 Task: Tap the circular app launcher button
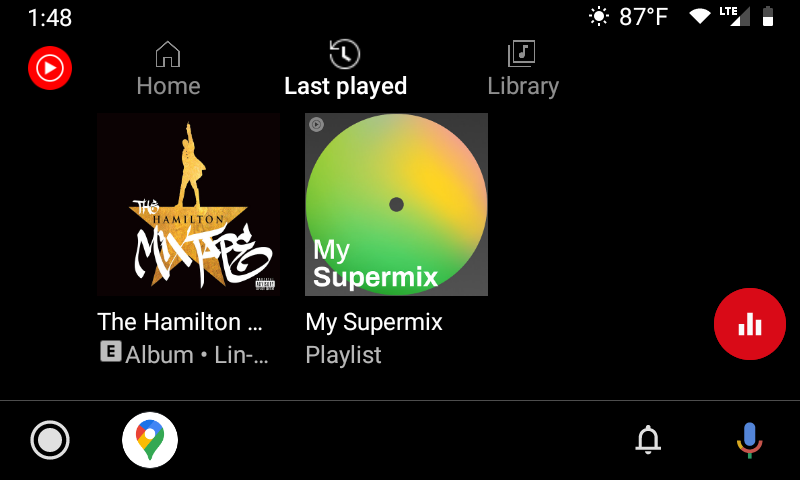point(50,440)
